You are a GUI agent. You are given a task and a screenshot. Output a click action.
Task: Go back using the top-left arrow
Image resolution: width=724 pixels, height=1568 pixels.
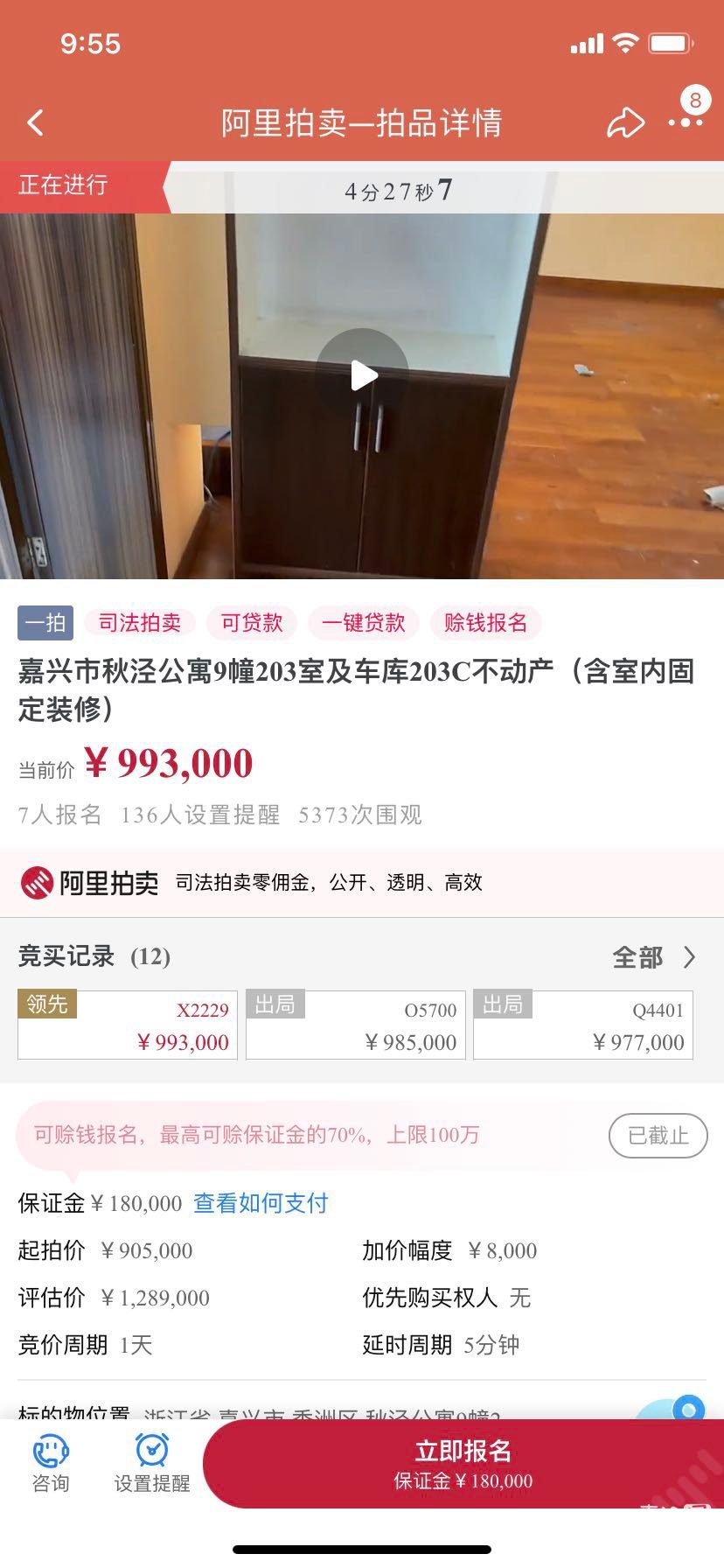pos(35,122)
